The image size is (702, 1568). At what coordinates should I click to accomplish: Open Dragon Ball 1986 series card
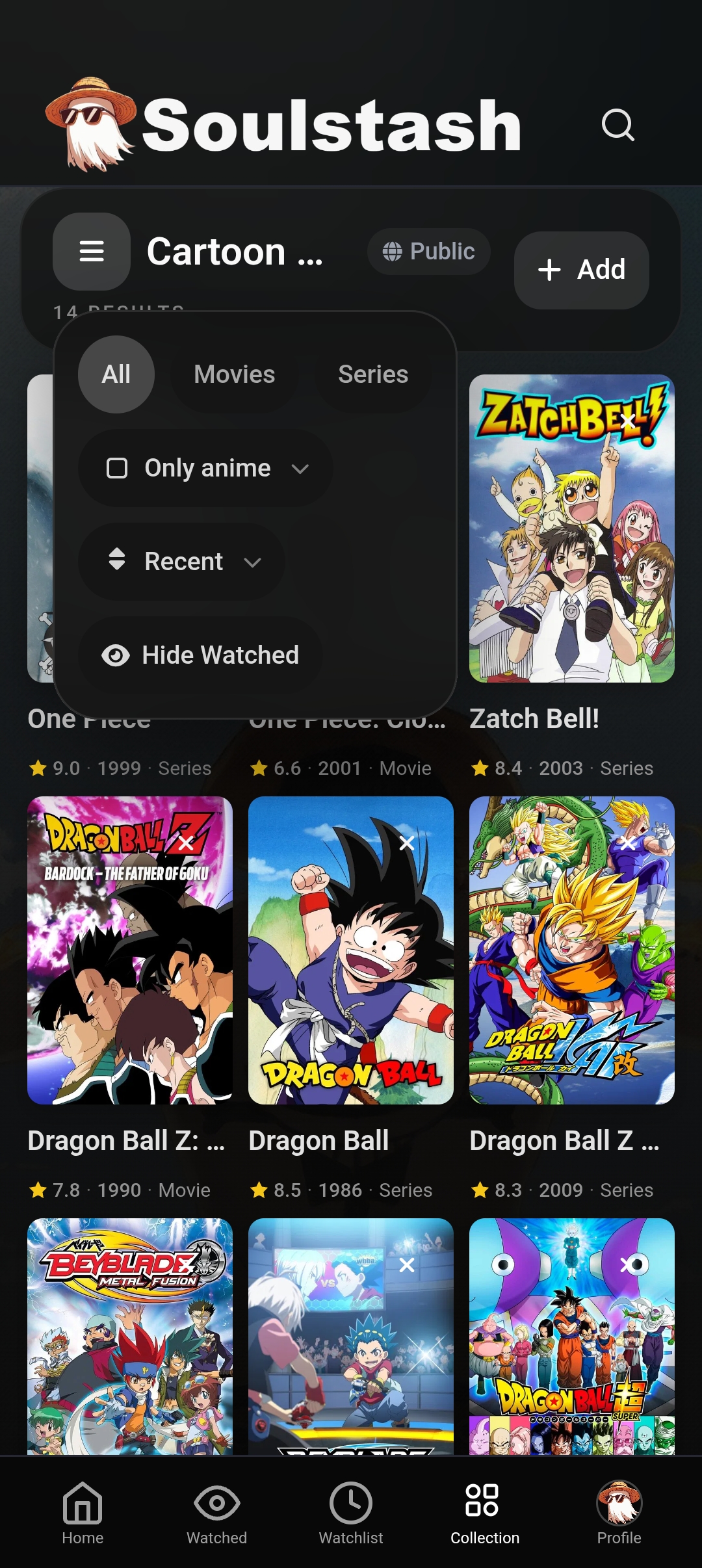click(x=351, y=950)
